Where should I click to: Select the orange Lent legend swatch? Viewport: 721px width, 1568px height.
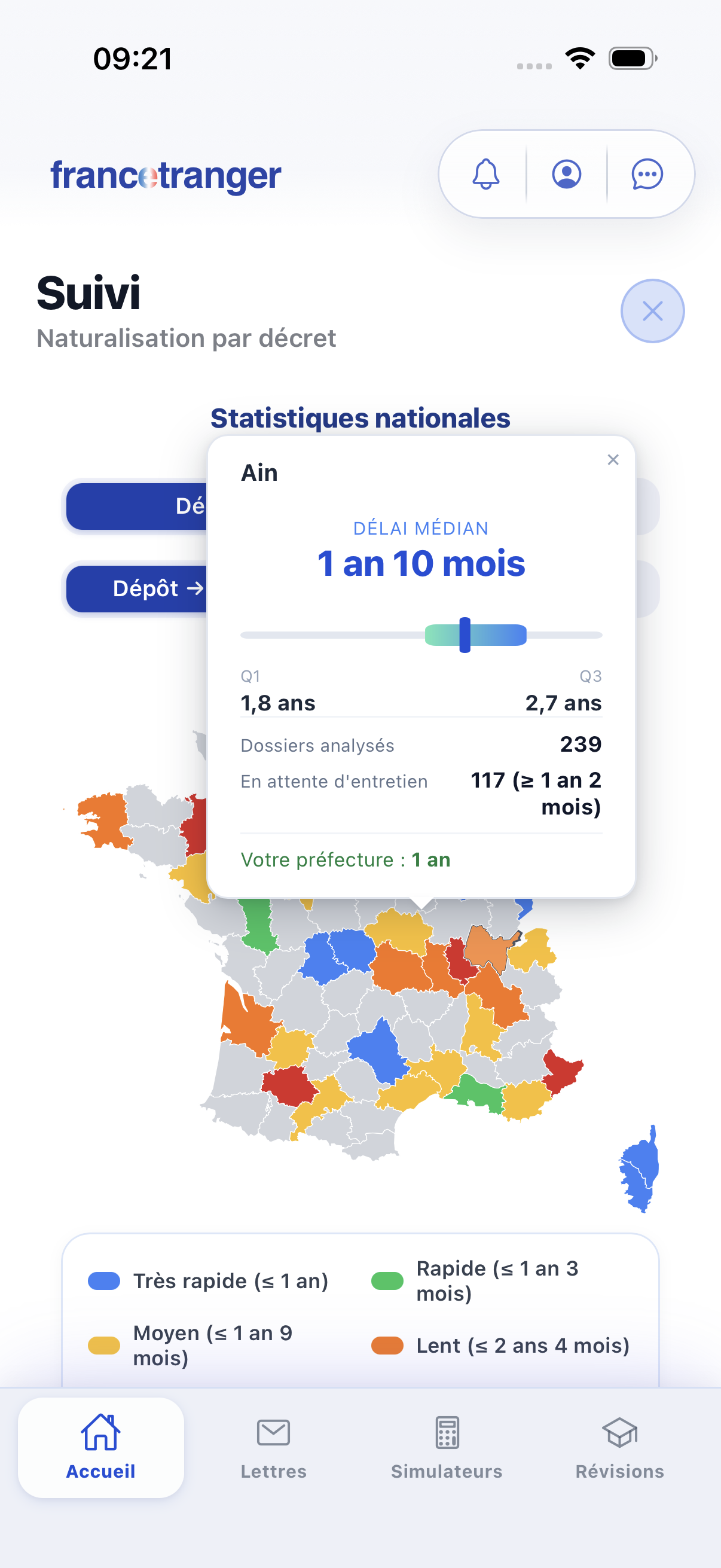coord(387,1346)
